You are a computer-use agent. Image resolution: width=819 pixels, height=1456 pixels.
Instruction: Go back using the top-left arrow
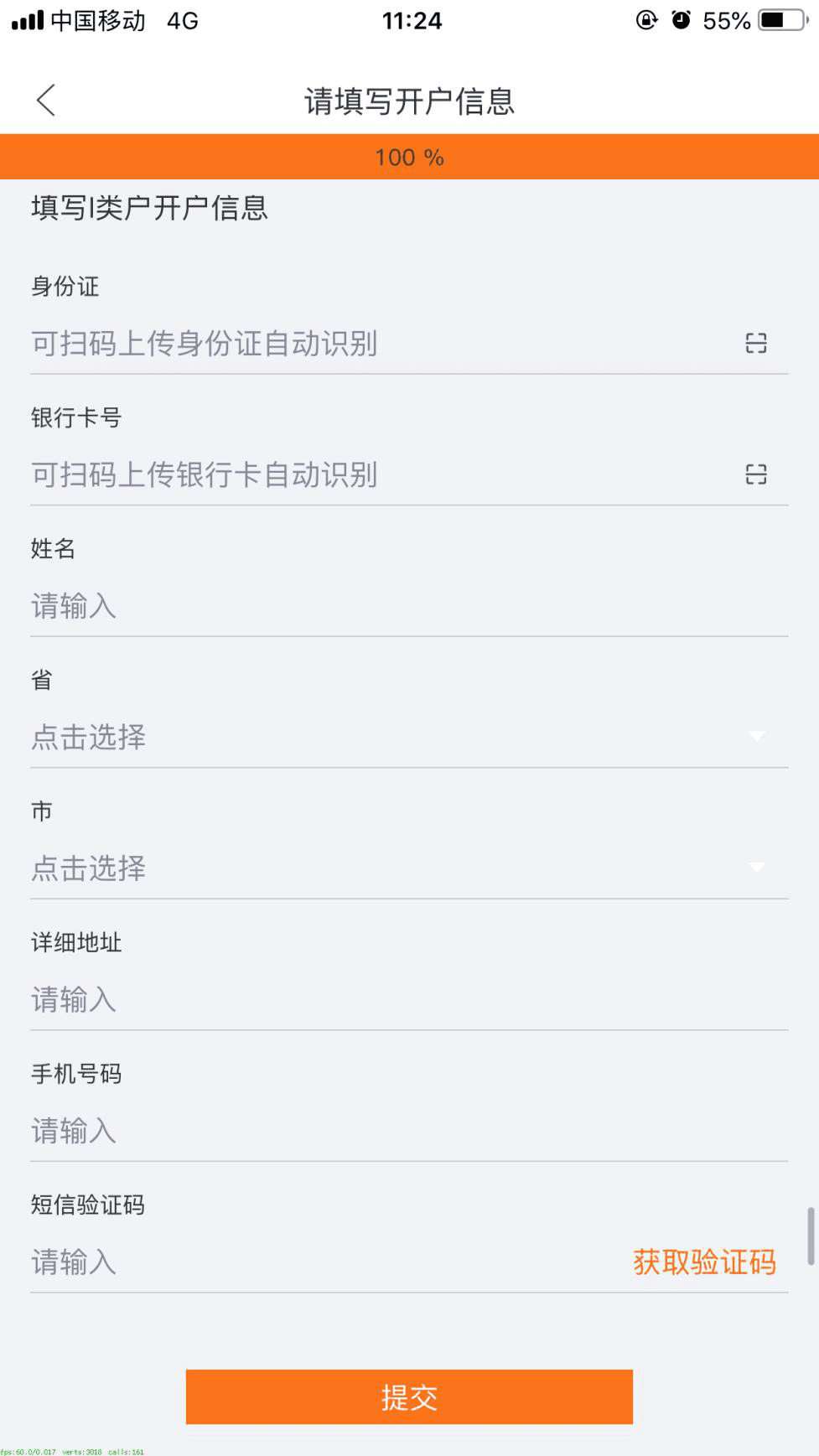tap(46, 101)
